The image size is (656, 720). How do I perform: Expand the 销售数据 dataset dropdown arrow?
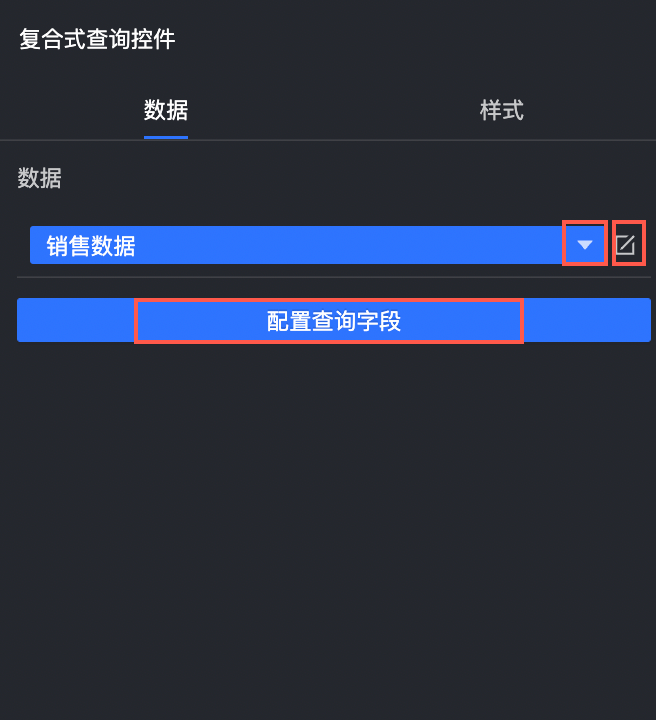[x=585, y=244]
